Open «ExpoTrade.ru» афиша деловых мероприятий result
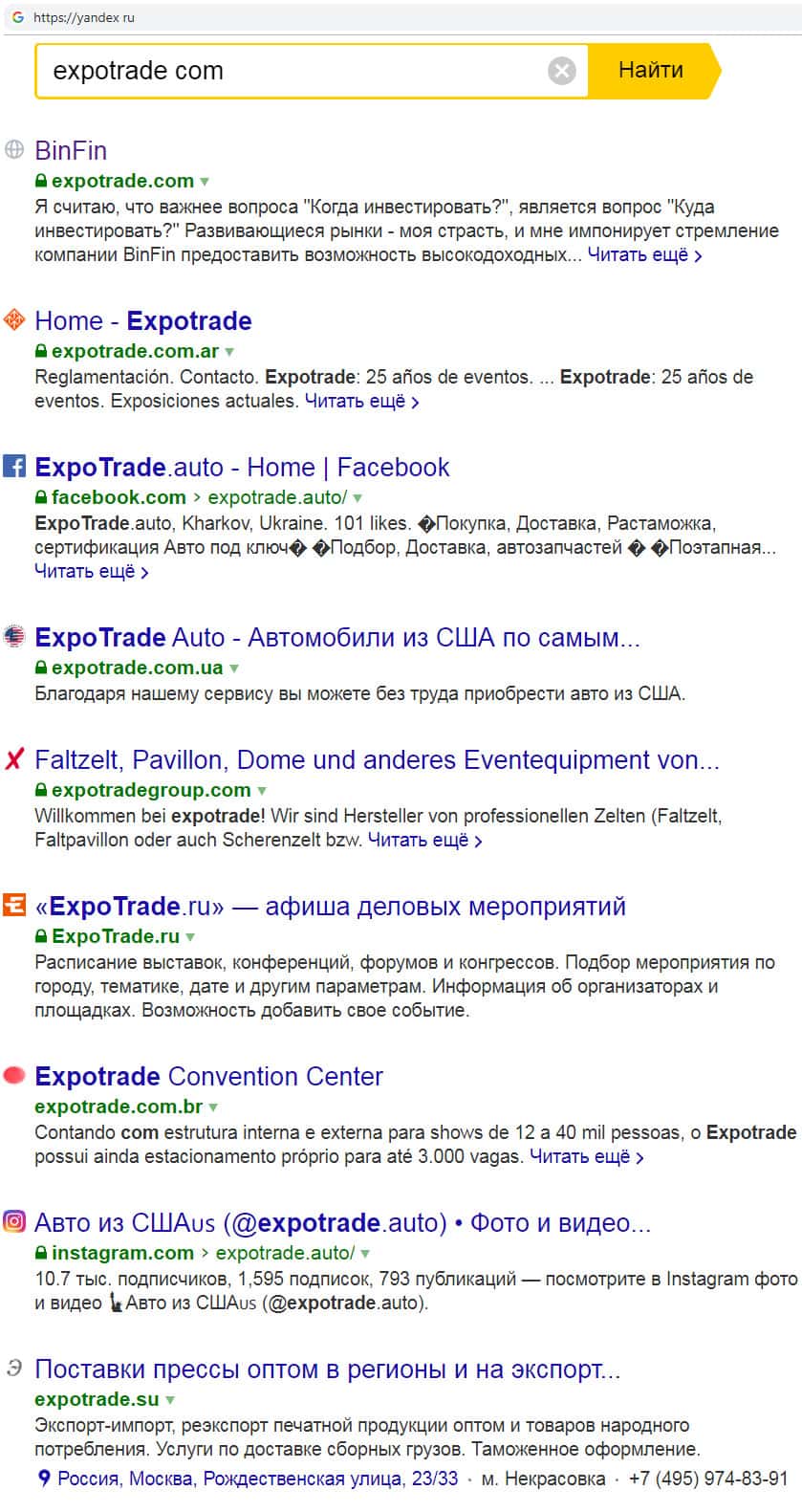 (330, 907)
